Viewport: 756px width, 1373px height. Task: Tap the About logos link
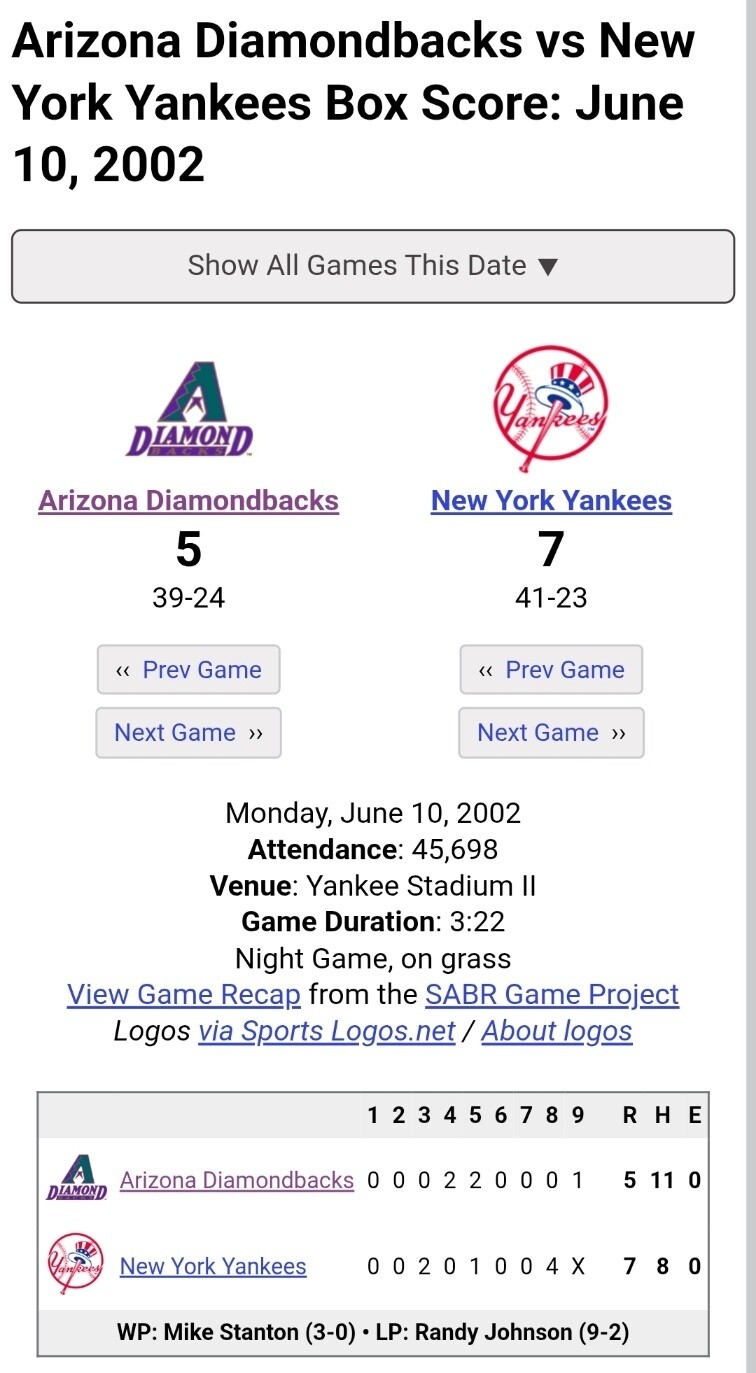(557, 1031)
